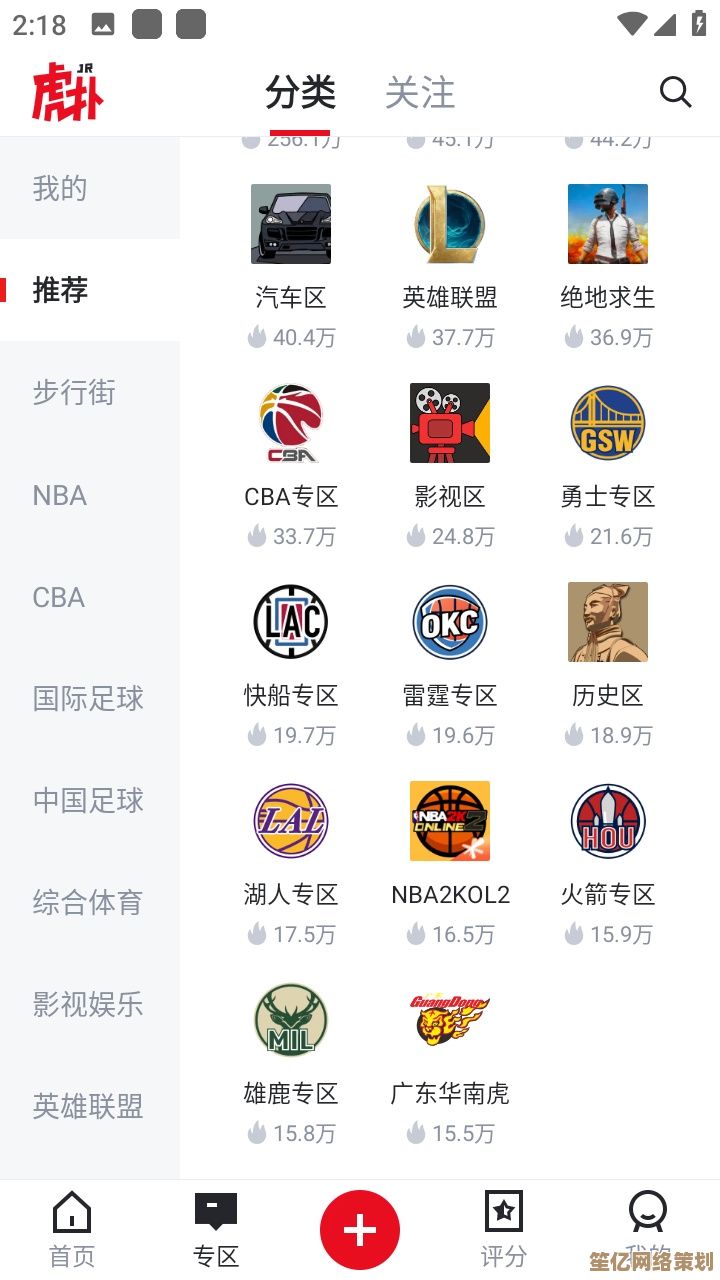
Task: Go to the 首页 home tab
Action: (x=72, y=1229)
